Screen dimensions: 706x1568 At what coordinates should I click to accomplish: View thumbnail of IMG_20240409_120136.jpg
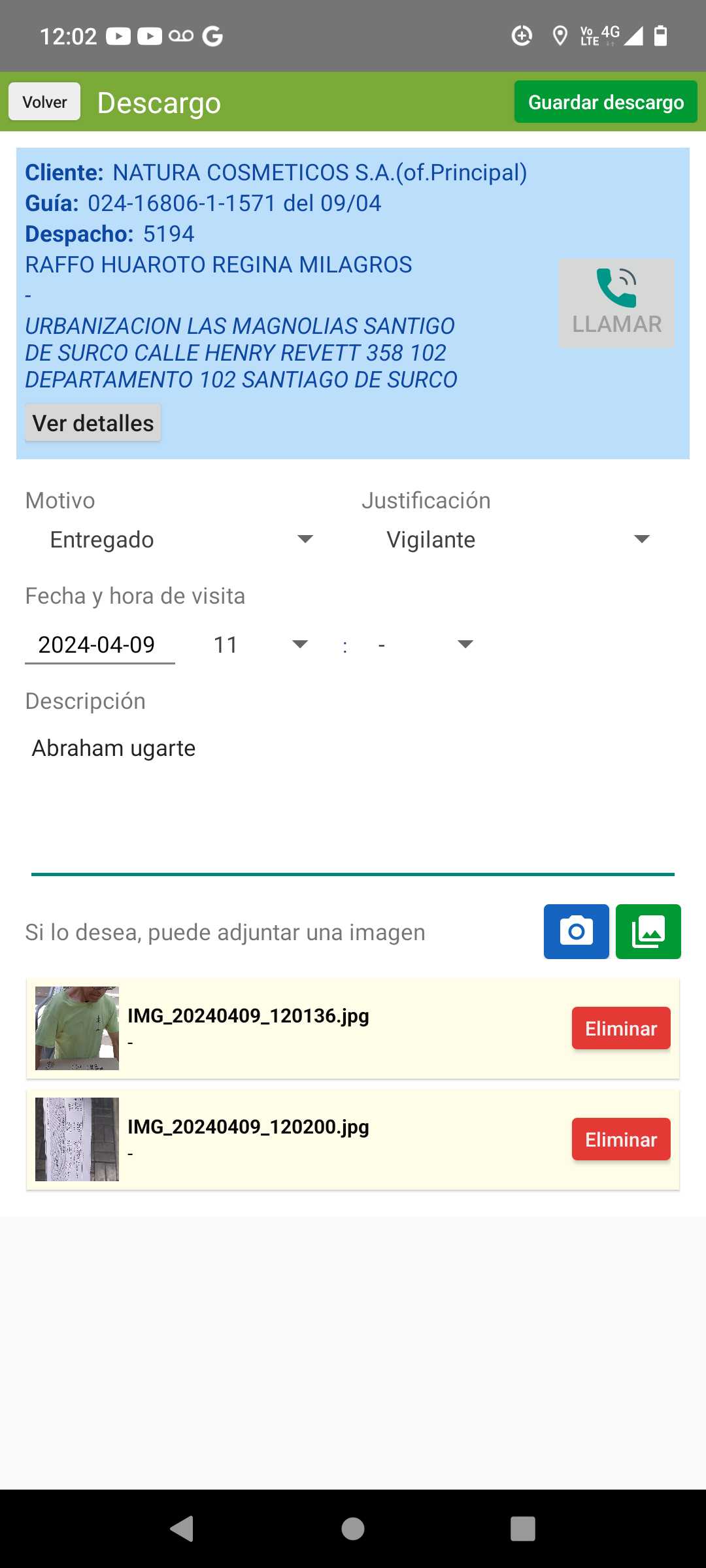(77, 1028)
